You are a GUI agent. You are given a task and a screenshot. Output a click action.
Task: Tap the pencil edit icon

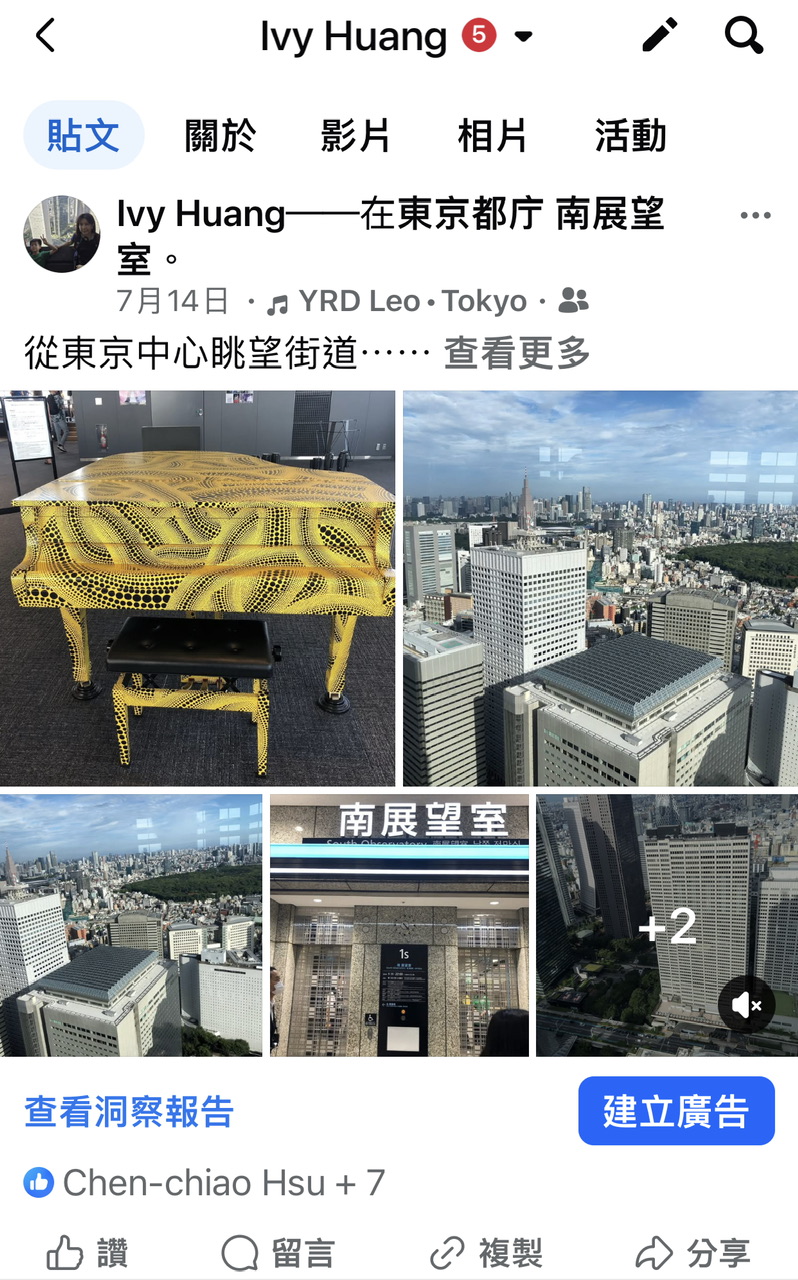click(x=660, y=36)
